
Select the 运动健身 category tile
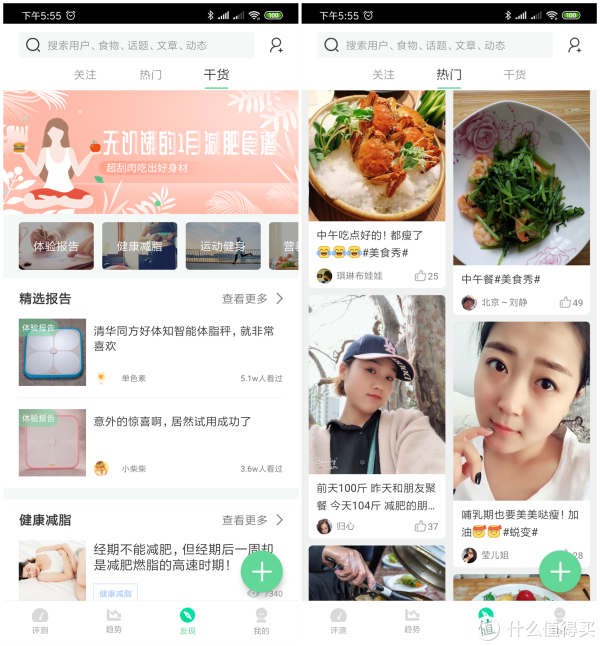(222, 246)
